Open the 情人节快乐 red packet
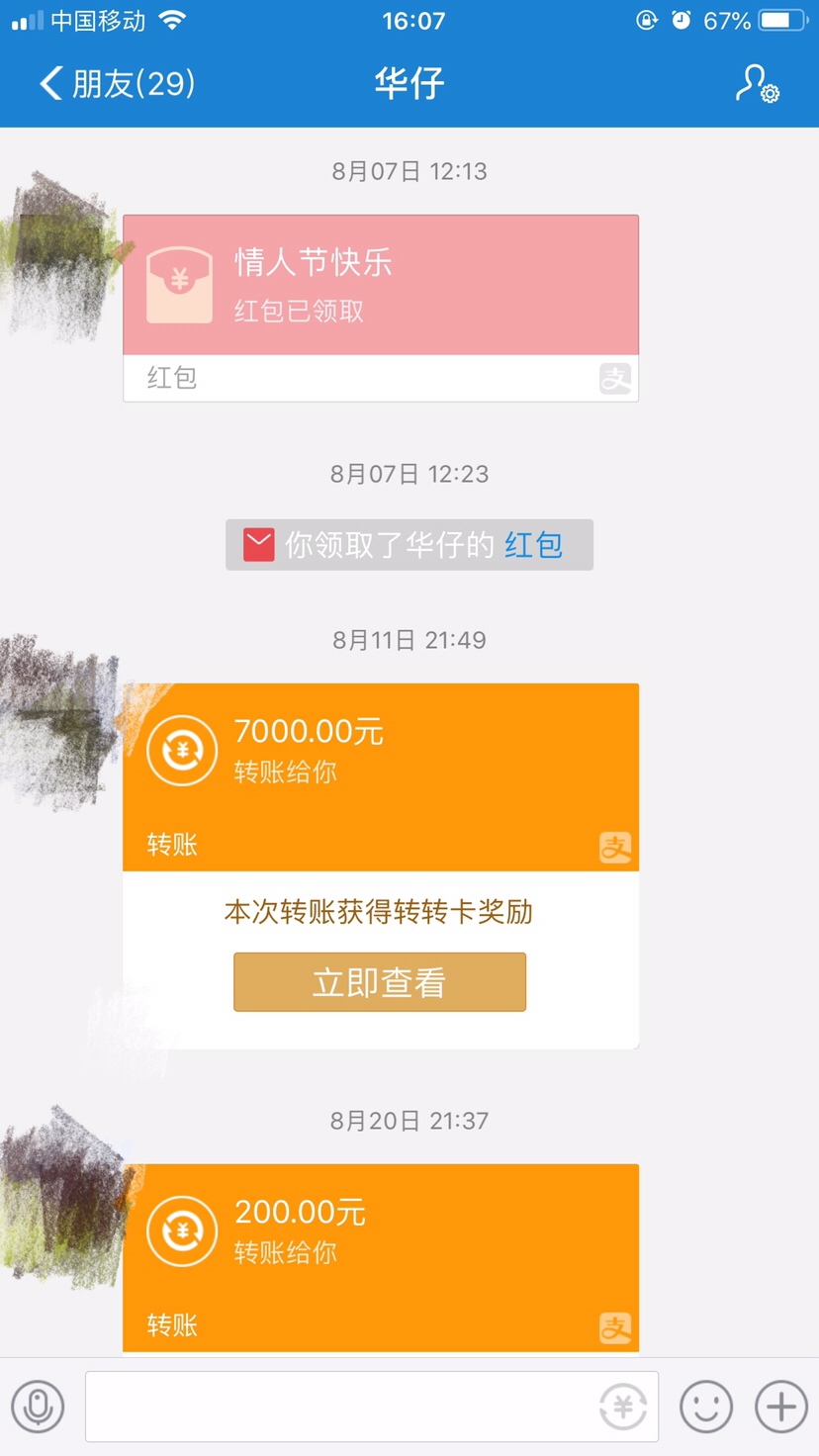Screen dimensions: 819x1456 pos(380,286)
